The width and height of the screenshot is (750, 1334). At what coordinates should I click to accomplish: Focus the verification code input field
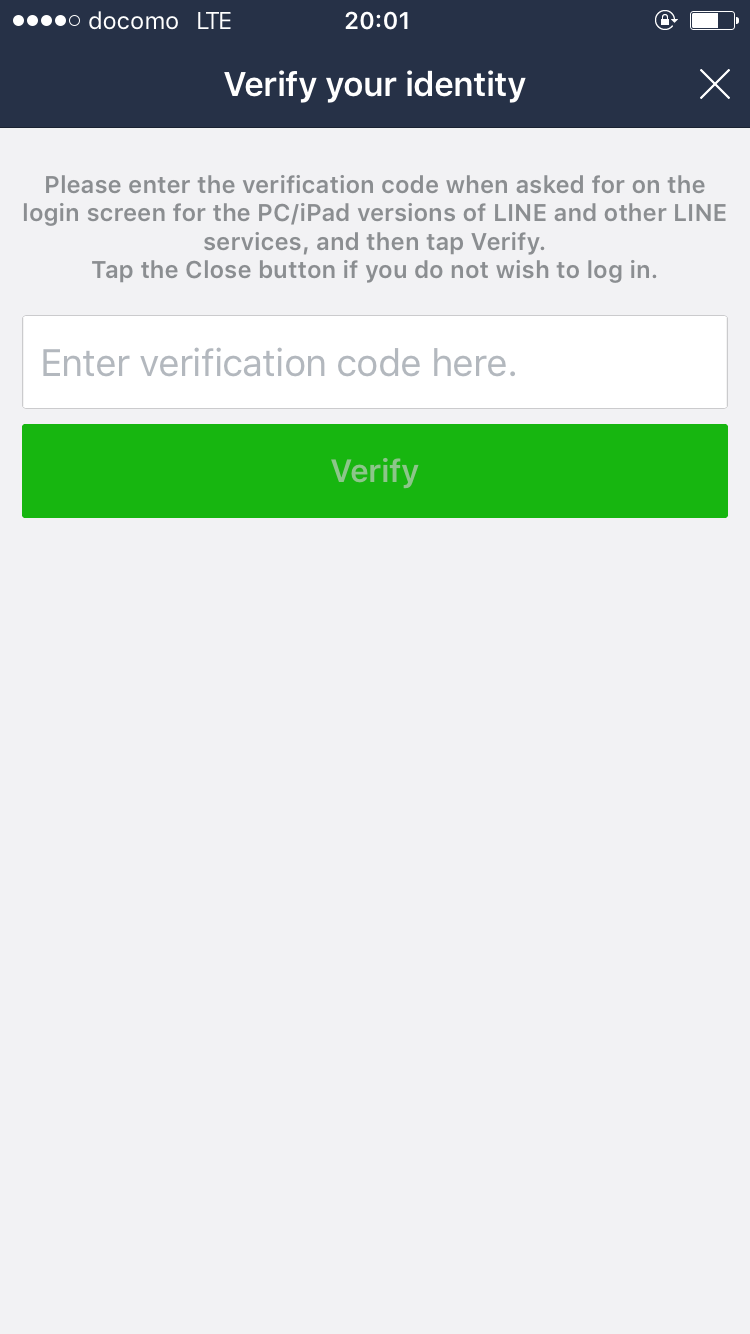pyautogui.click(x=375, y=362)
